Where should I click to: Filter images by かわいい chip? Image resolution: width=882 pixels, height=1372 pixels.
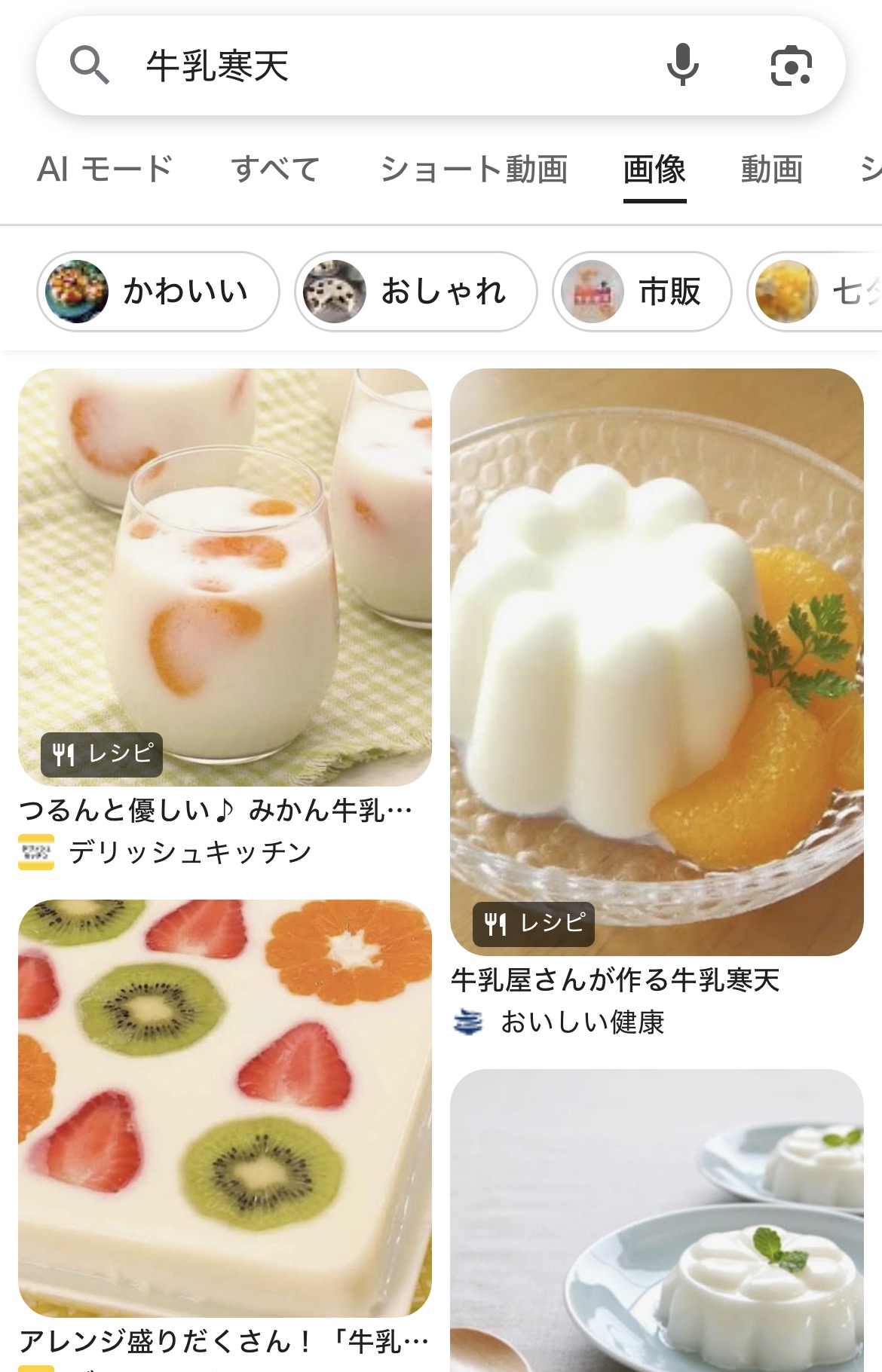158,292
